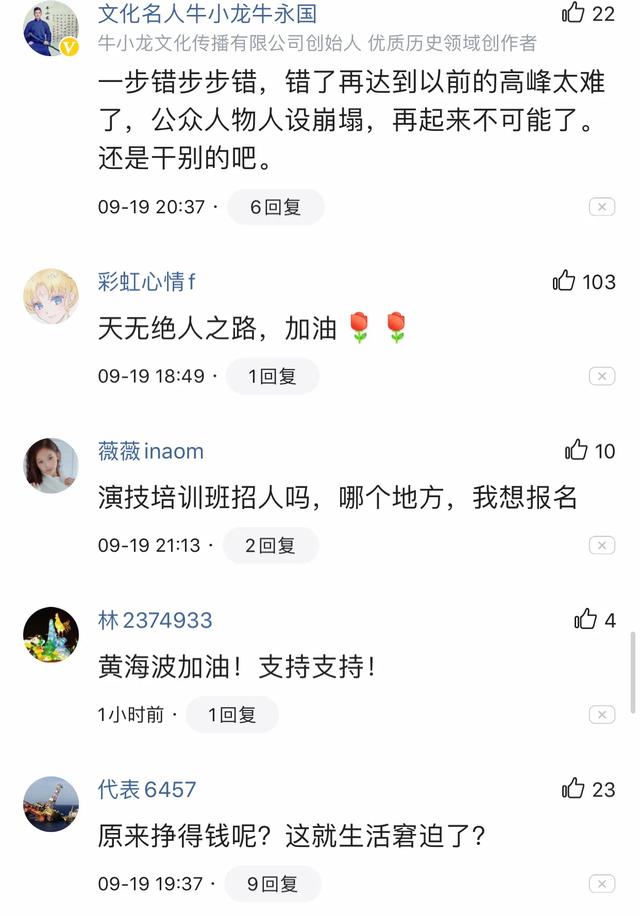Visit the profile of username 薇薇inaom
The width and height of the screenshot is (640, 916).
150,451
